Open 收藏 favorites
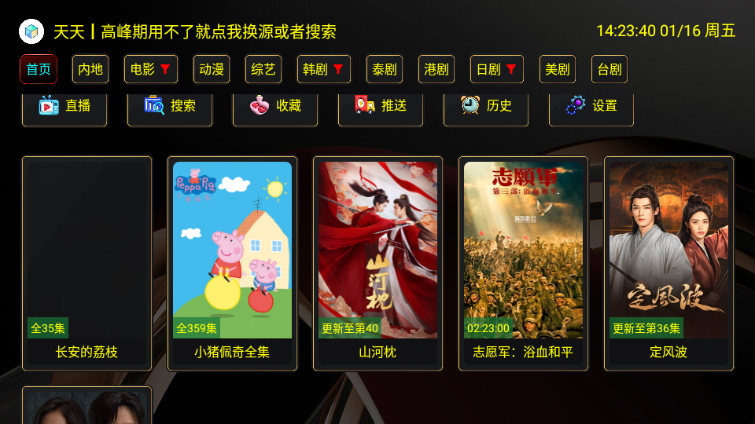 (275, 106)
